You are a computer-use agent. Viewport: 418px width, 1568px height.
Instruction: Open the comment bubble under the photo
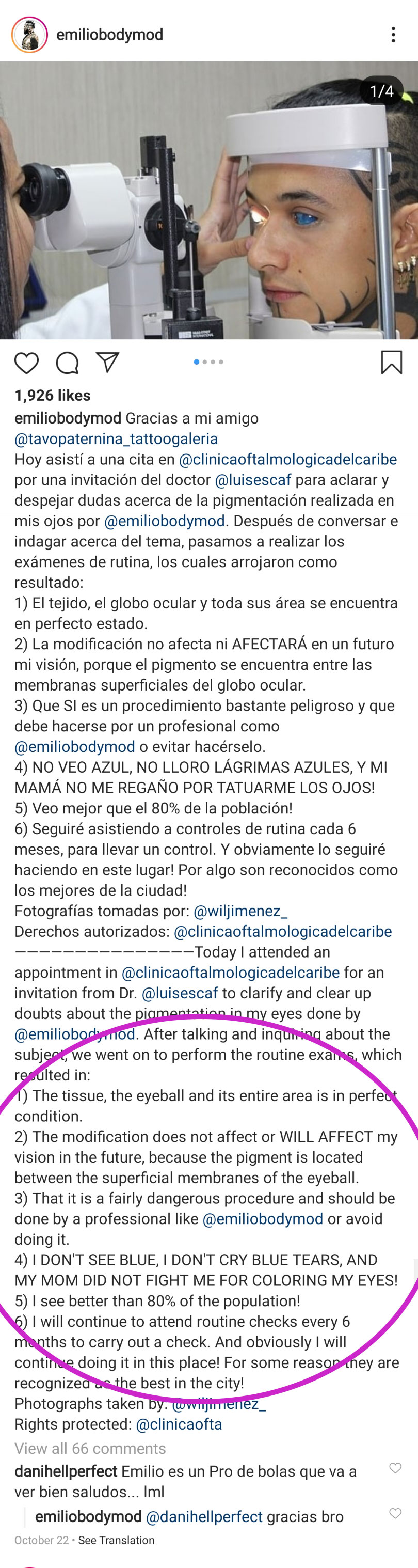[x=67, y=363]
